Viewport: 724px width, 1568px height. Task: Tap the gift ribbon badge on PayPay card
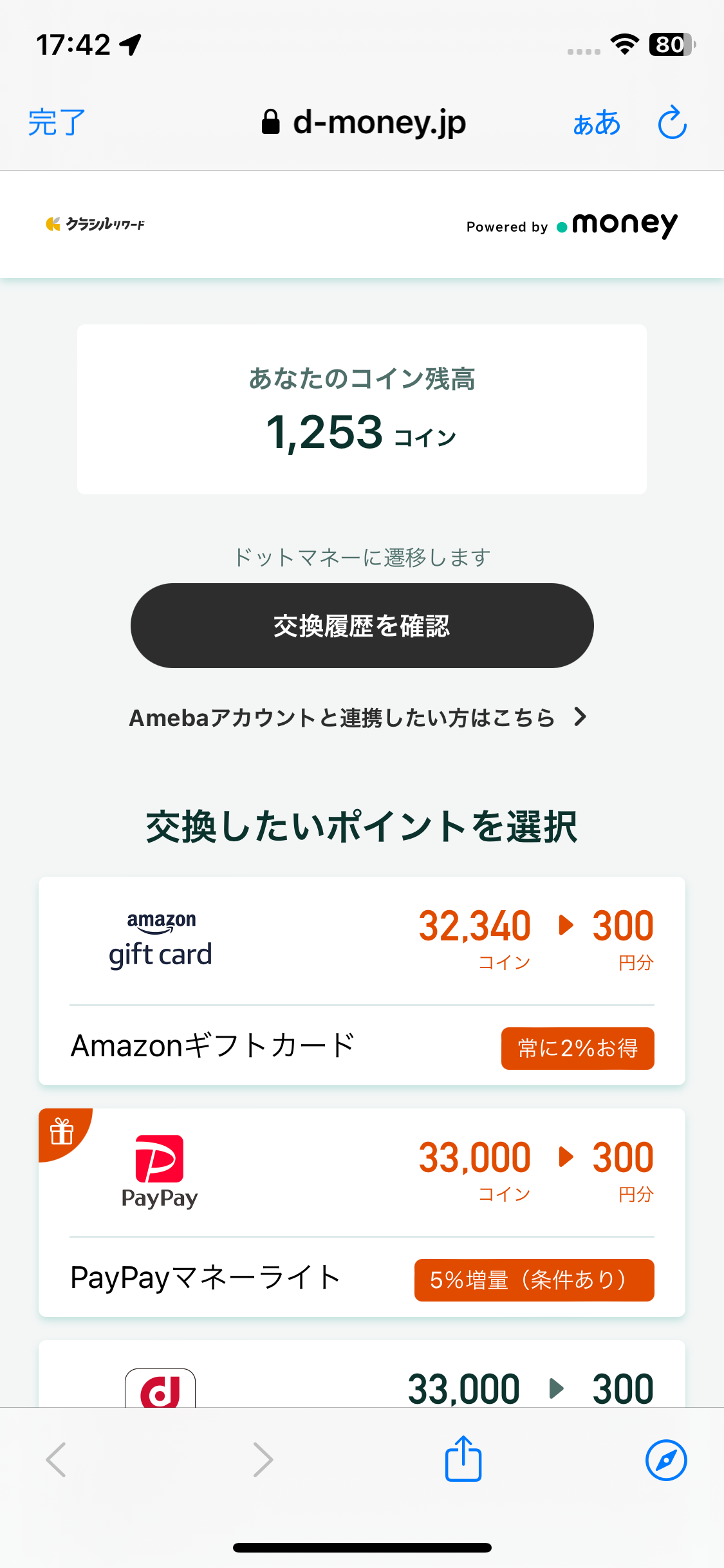click(62, 1134)
